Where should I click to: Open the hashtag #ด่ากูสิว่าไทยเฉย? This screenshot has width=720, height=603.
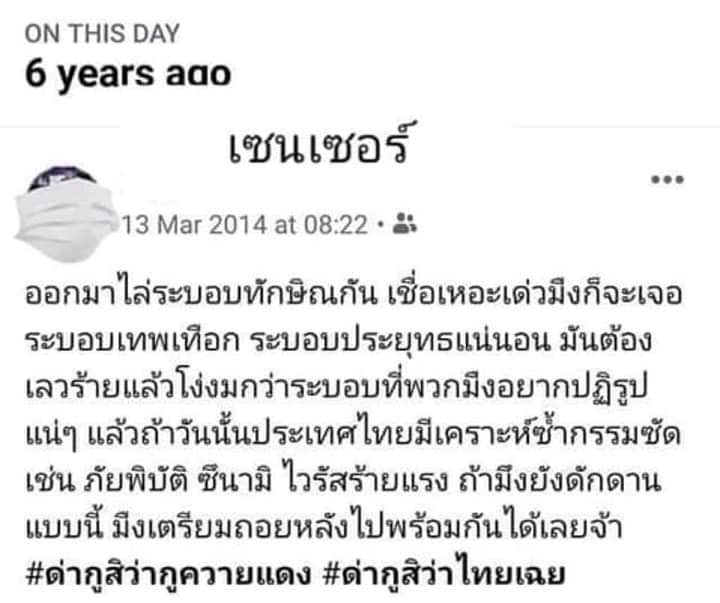(444, 575)
